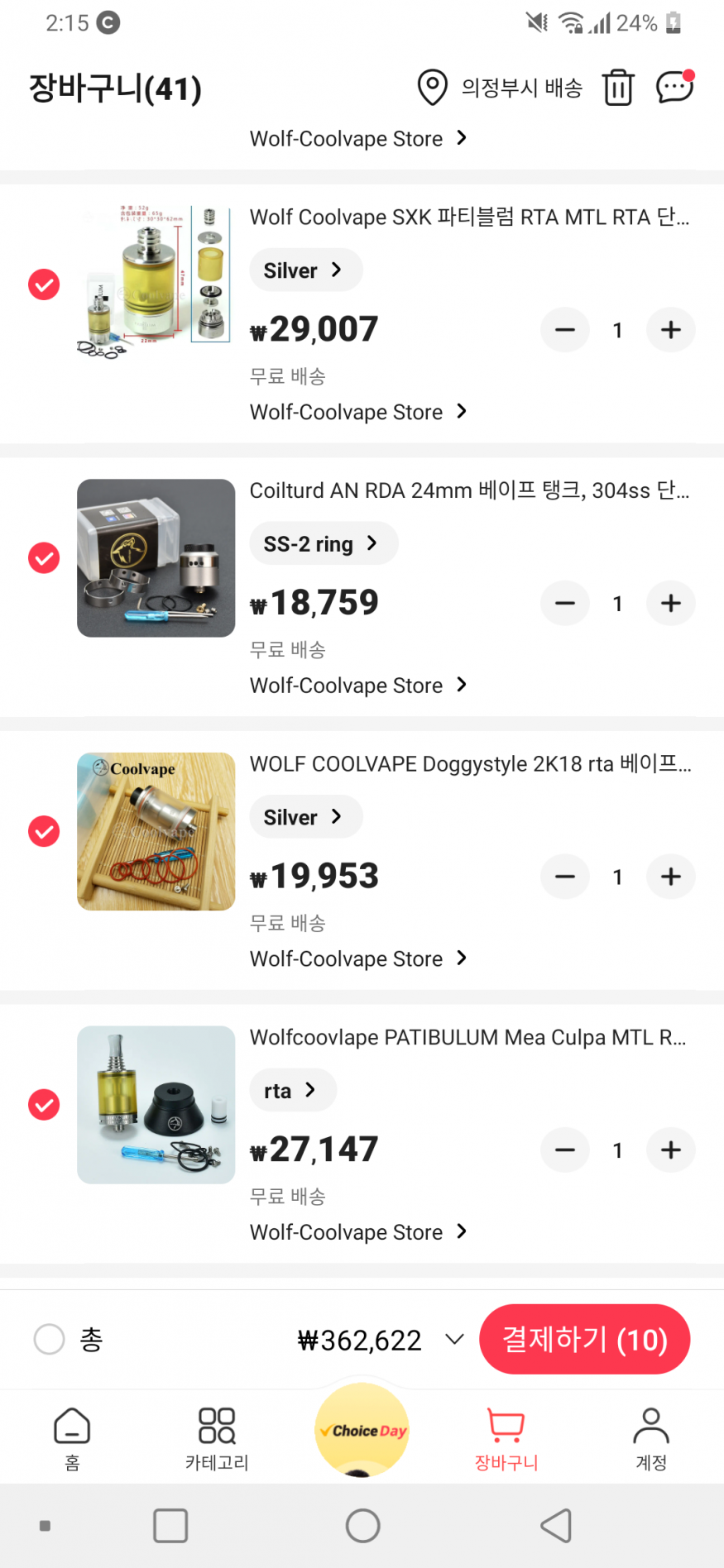The width and height of the screenshot is (724, 1568).
Task: Change the Silver option for the ₩29,007 item
Action: [304, 270]
